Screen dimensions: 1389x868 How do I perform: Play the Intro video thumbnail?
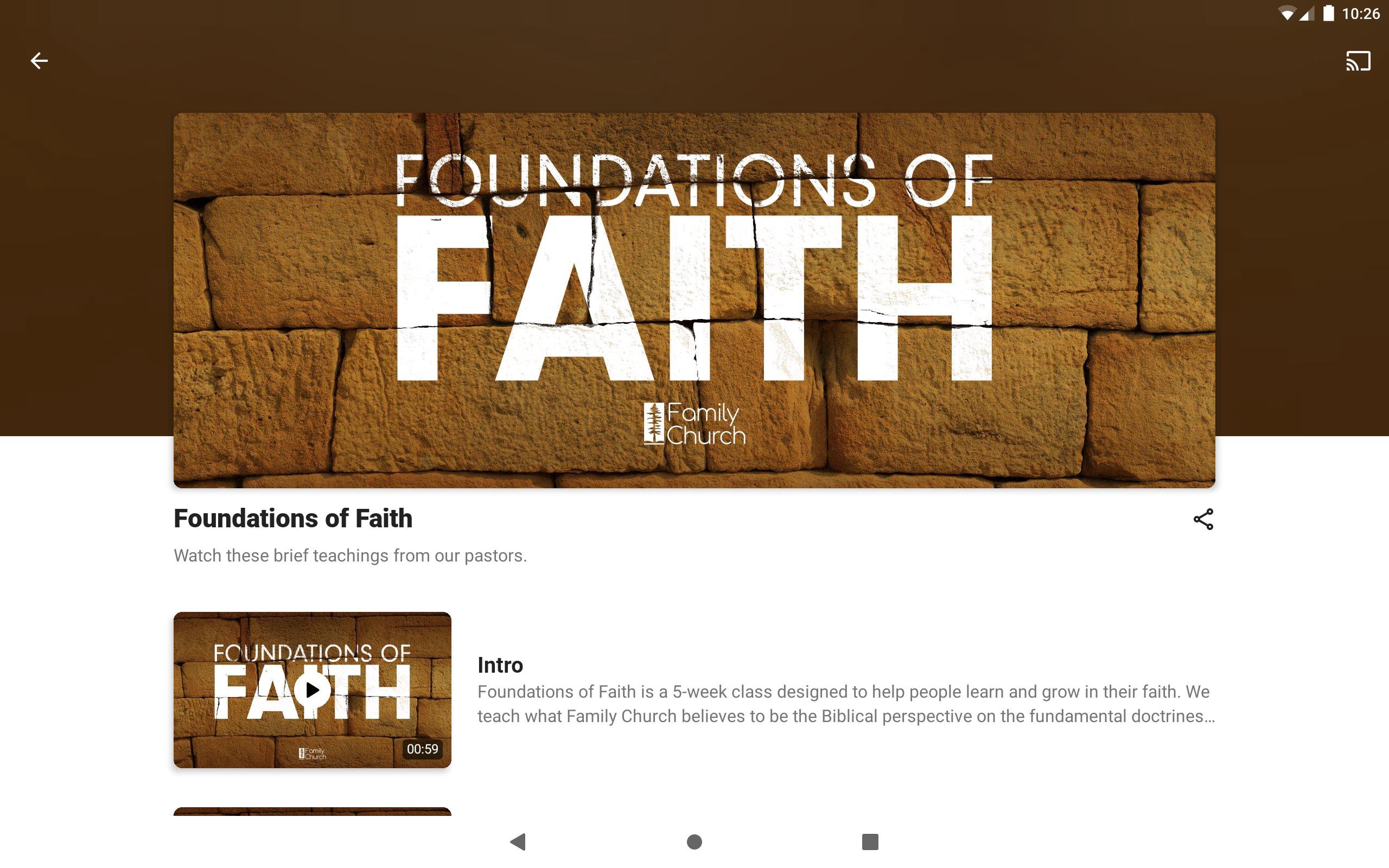pos(312,690)
